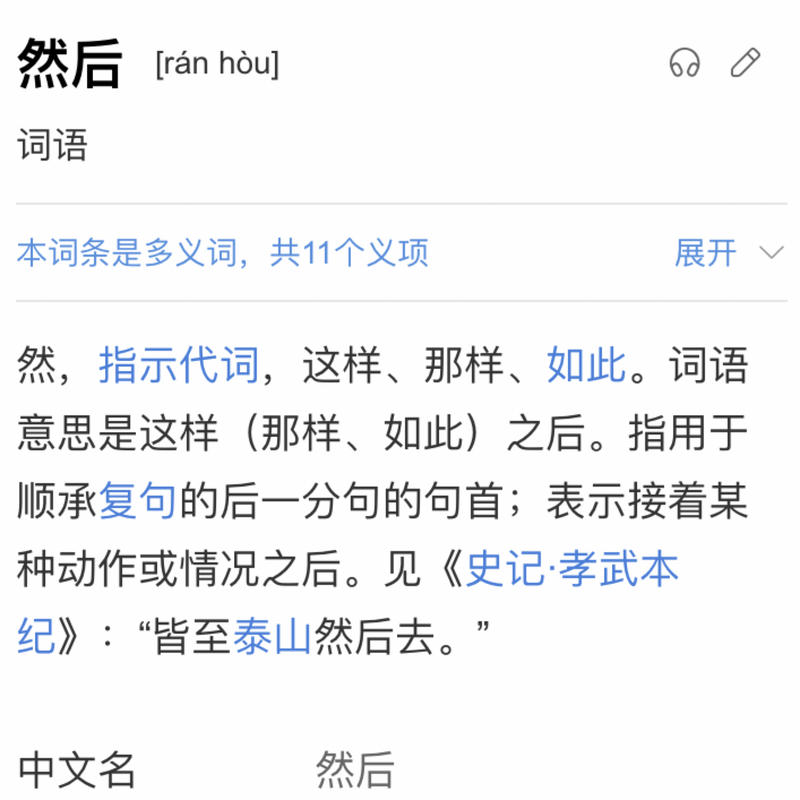This screenshot has width=800, height=800.
Task: Open the 史记·孝武本纪 link
Action: click(572, 570)
